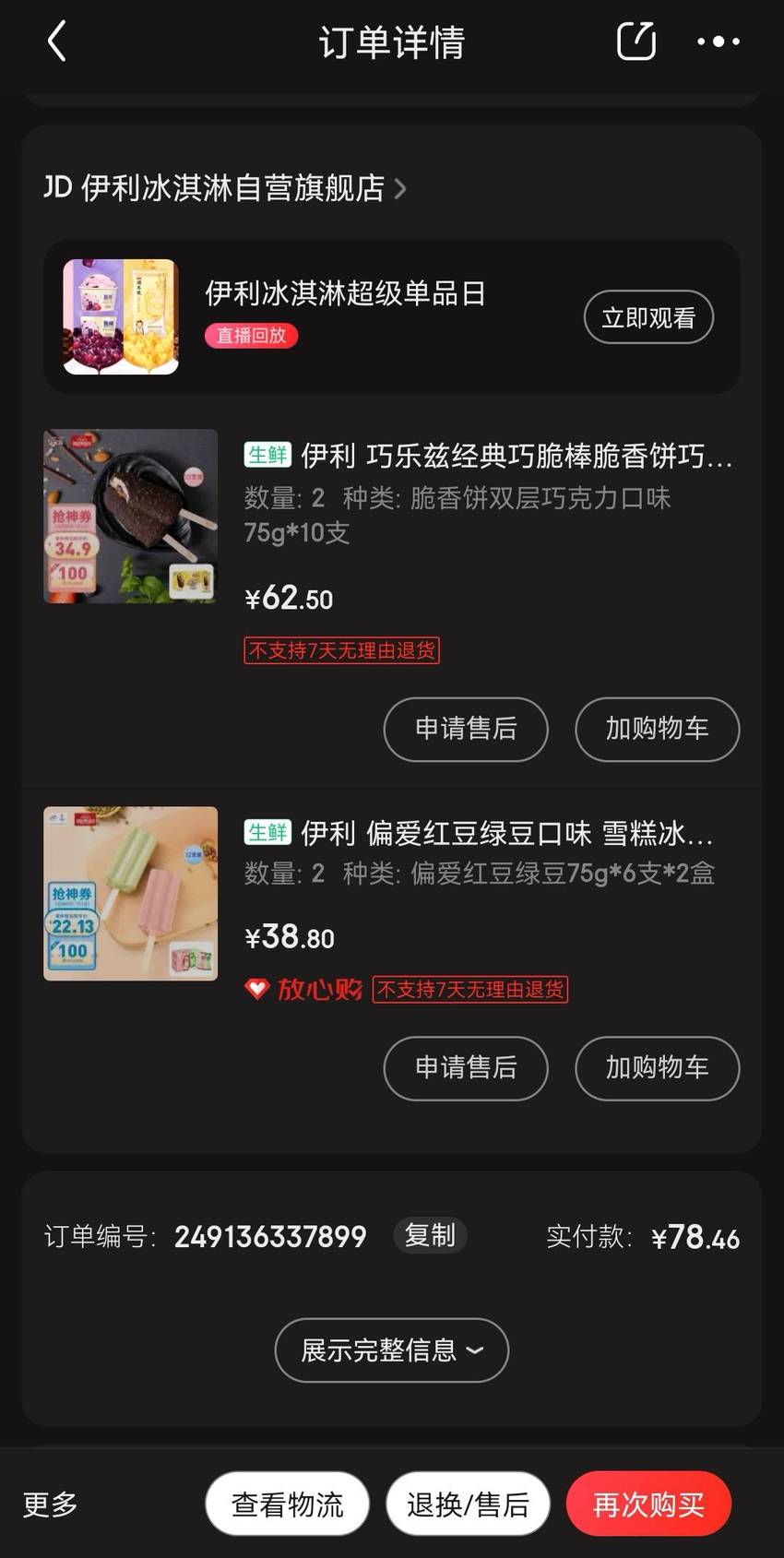Tap 立即观看 to watch the livestream replay

648,317
